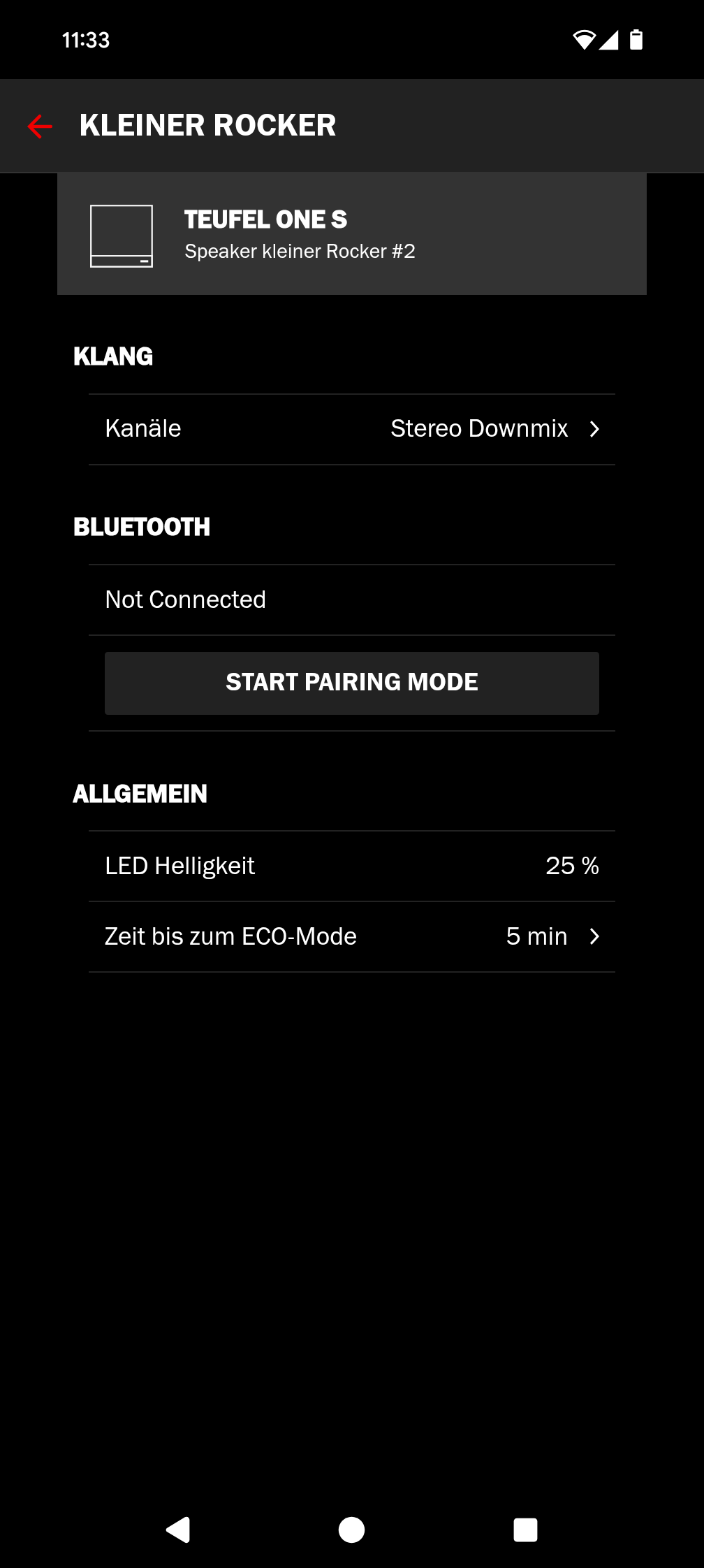Go to the system home screen
704x1568 pixels.
click(351, 1530)
